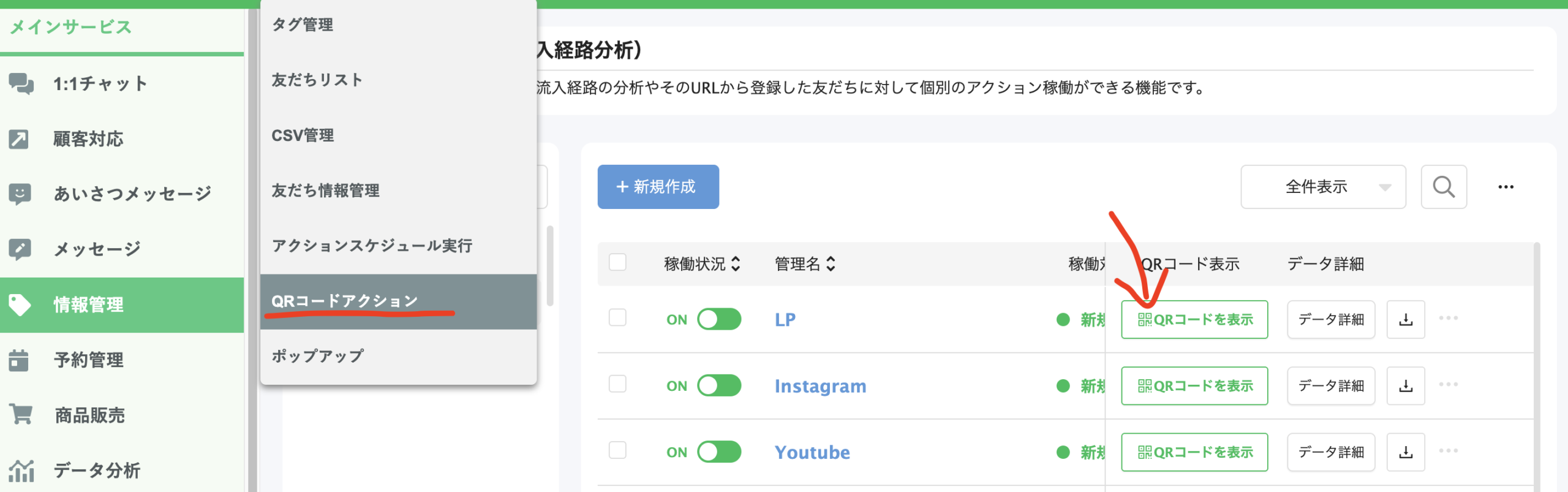Screen dimensions: 1568x492
Task: Select the QRコードアクション submenu item
Action: (344, 301)
